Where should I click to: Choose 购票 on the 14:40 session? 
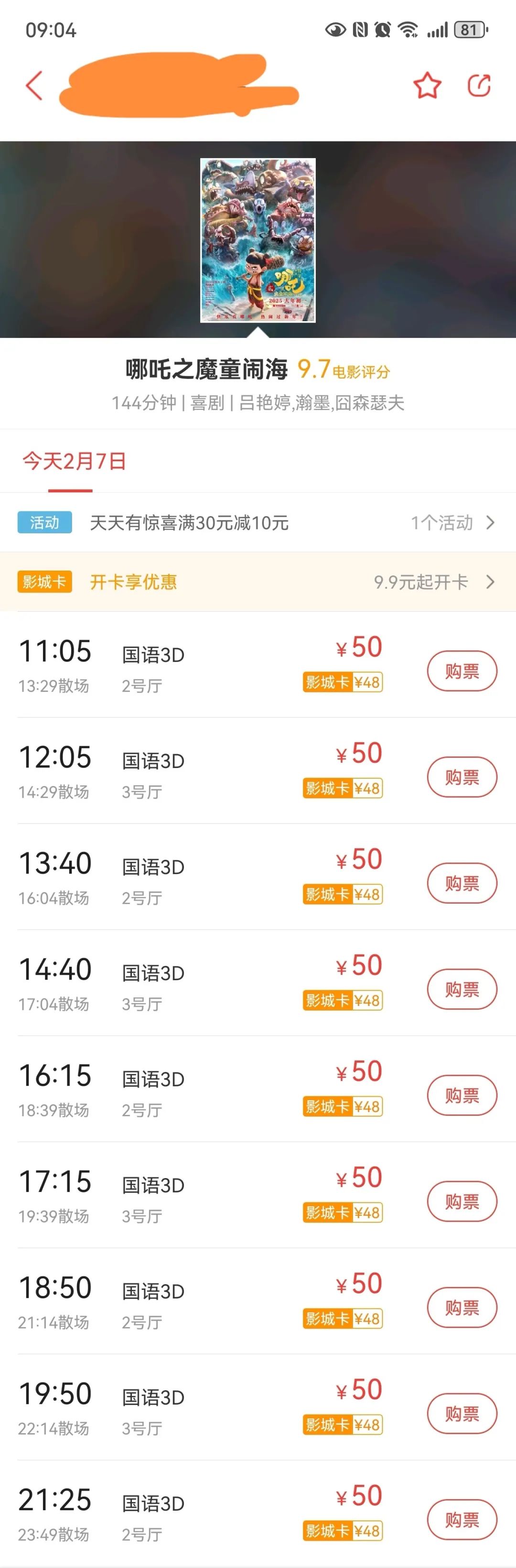(x=462, y=989)
